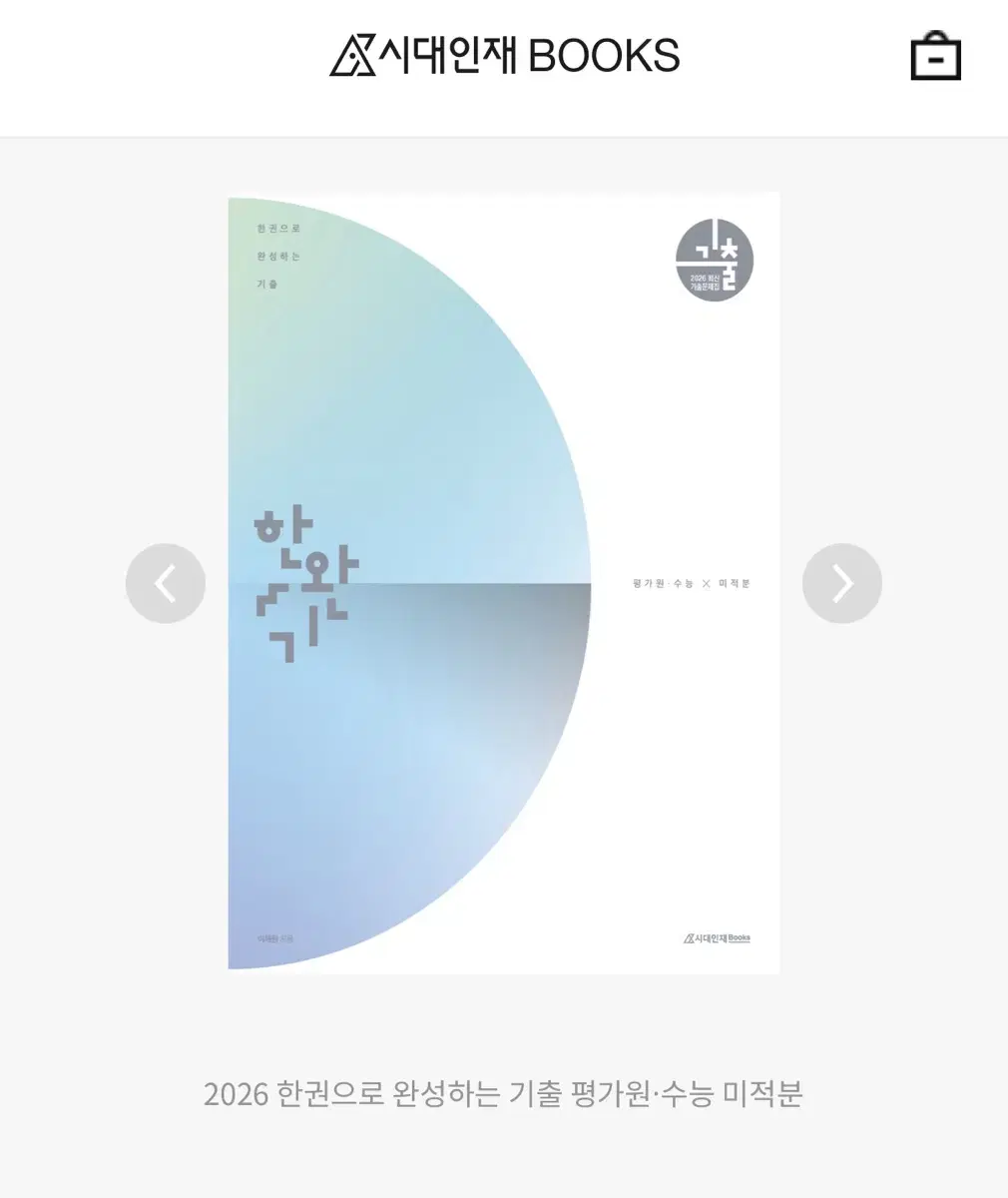The width and height of the screenshot is (1008, 1198).
Task: Click the 시대인재 Books publisher logo on cover
Action: [715, 937]
